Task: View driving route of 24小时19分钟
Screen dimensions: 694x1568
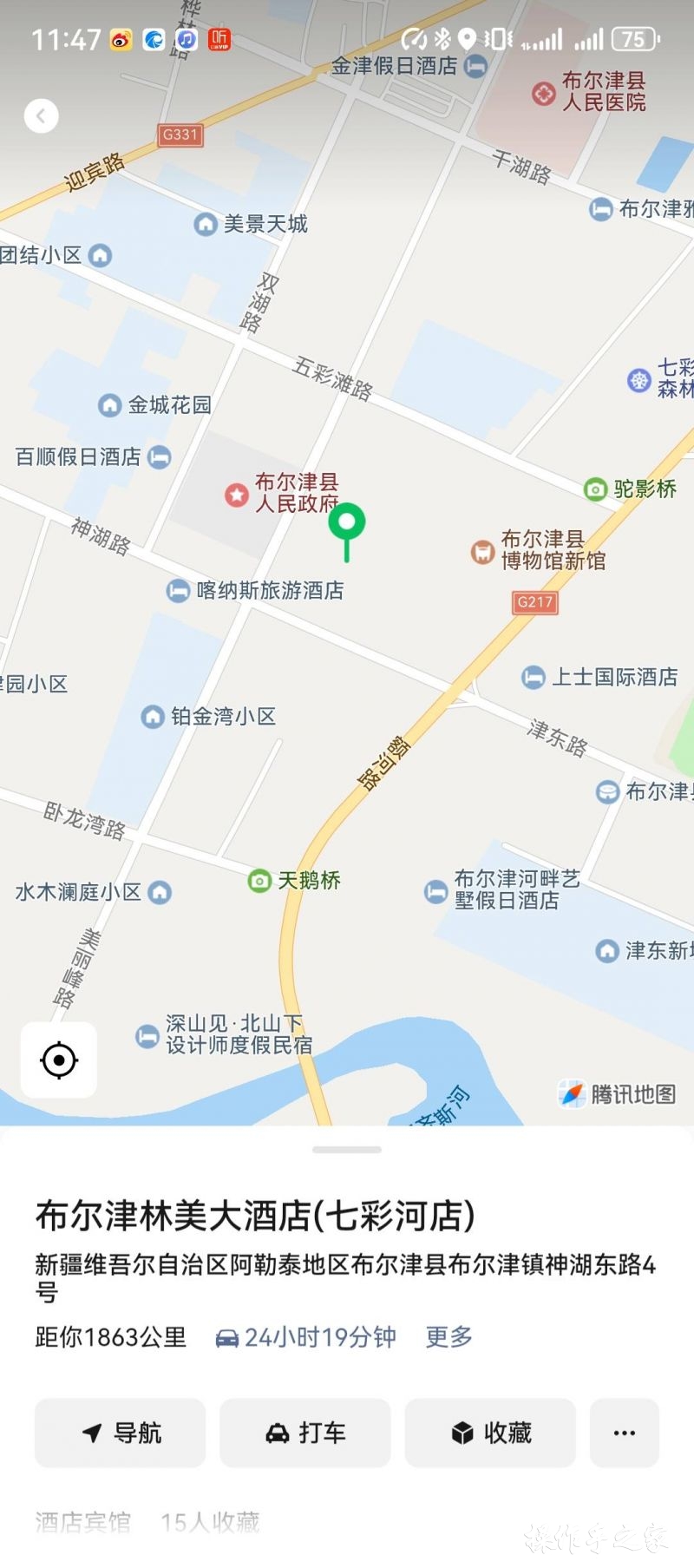Action: (x=305, y=1337)
